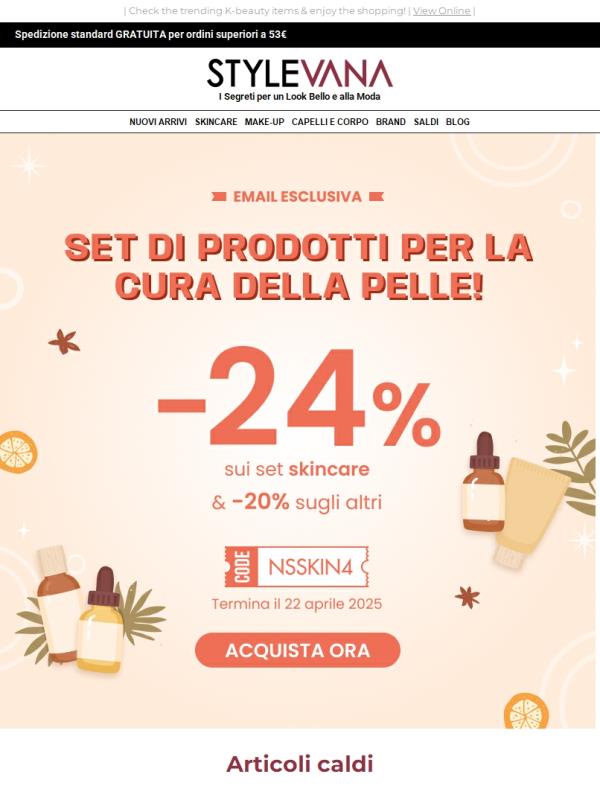
Task: Open the Nuovi Arrivi category
Action: pos(158,122)
